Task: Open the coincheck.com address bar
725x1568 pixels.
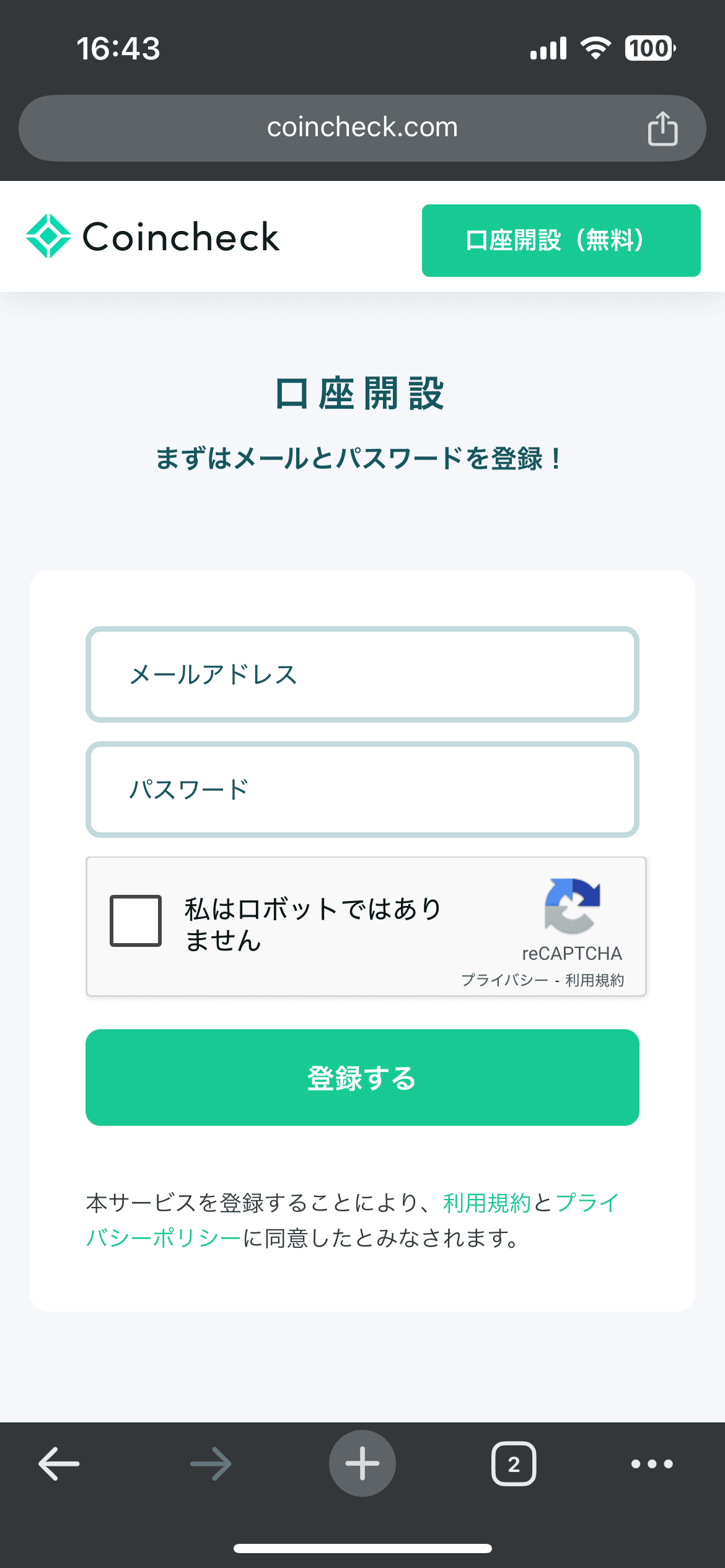Action: [x=362, y=128]
